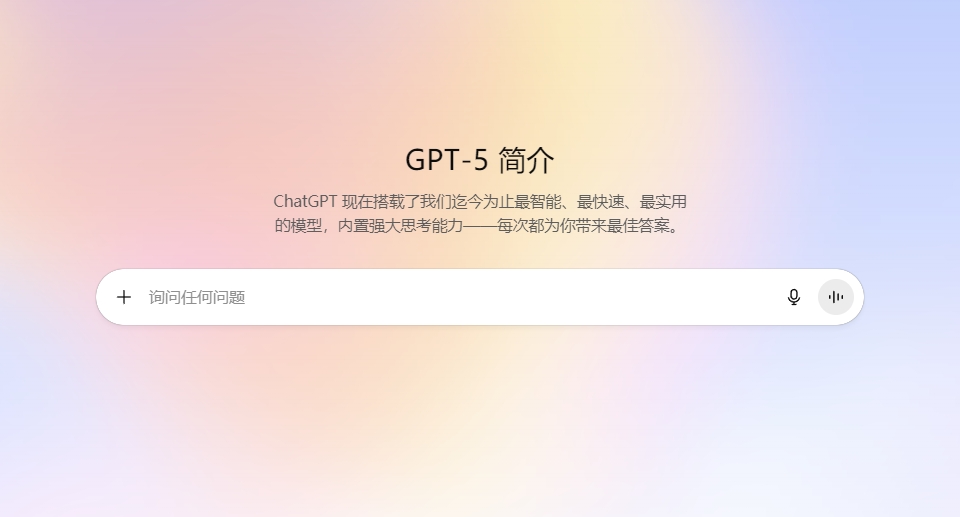Start dictation with the microphone icon
Screen dimensions: 960x517
[x=794, y=297]
